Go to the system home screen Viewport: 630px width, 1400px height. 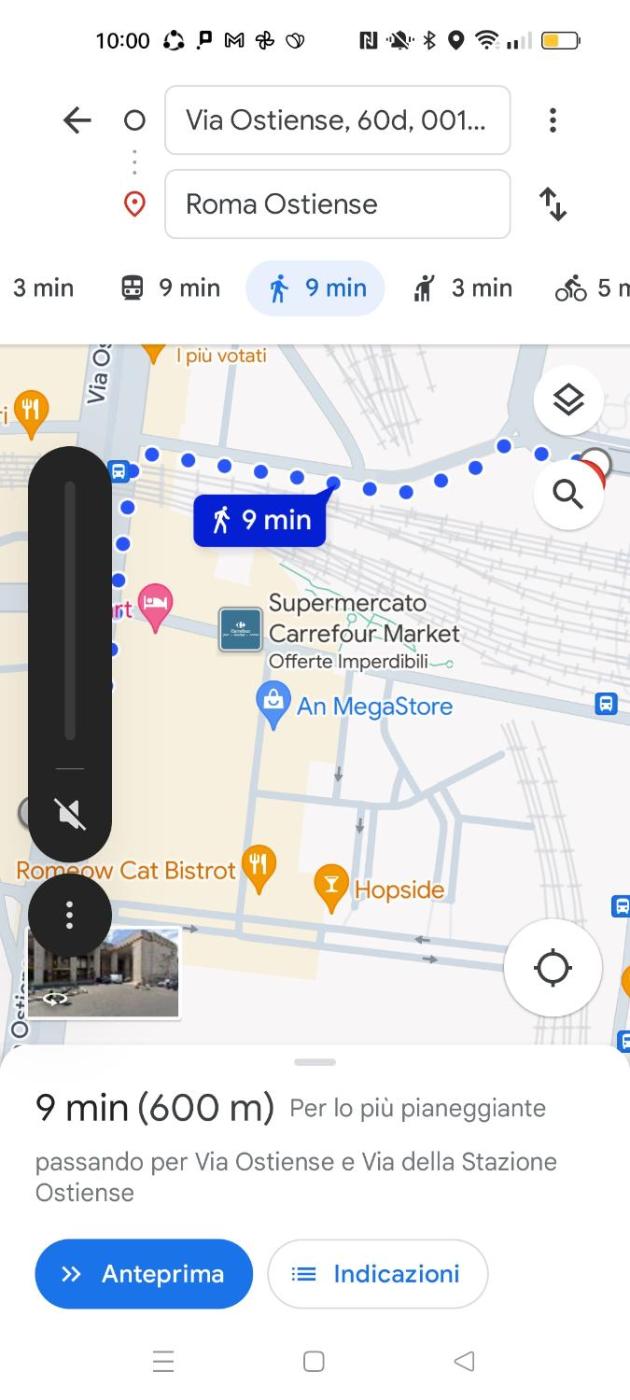tap(314, 1361)
